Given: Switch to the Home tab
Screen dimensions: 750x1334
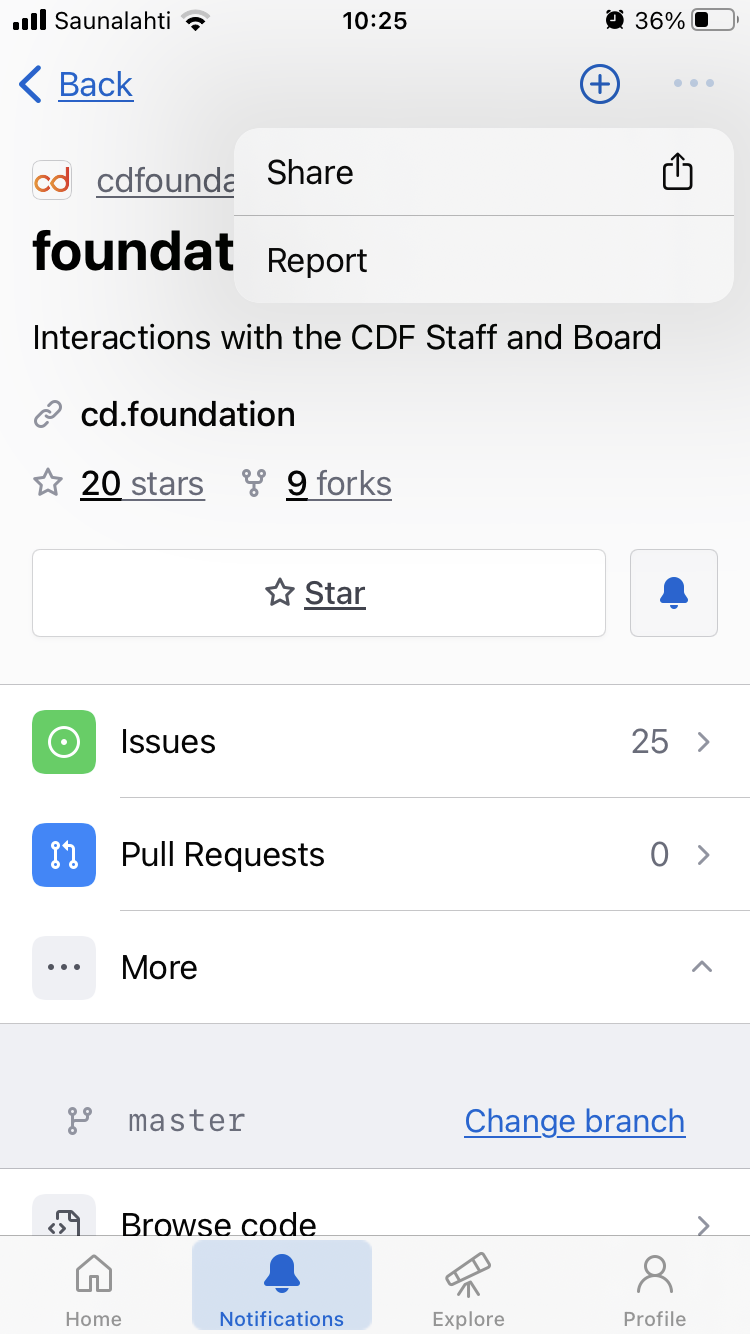Looking at the screenshot, I should click(x=93, y=1289).
